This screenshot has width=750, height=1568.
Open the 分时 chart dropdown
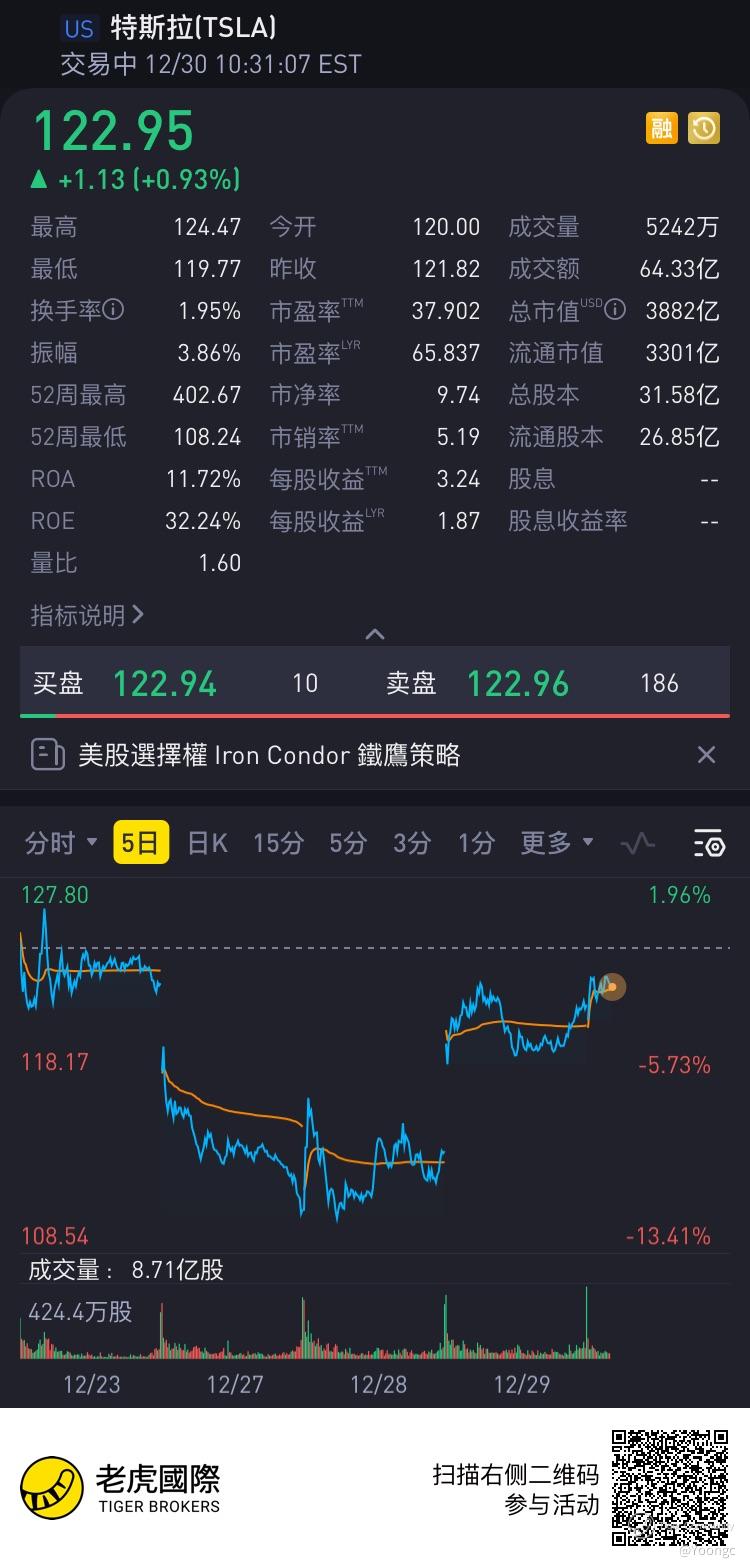point(61,843)
